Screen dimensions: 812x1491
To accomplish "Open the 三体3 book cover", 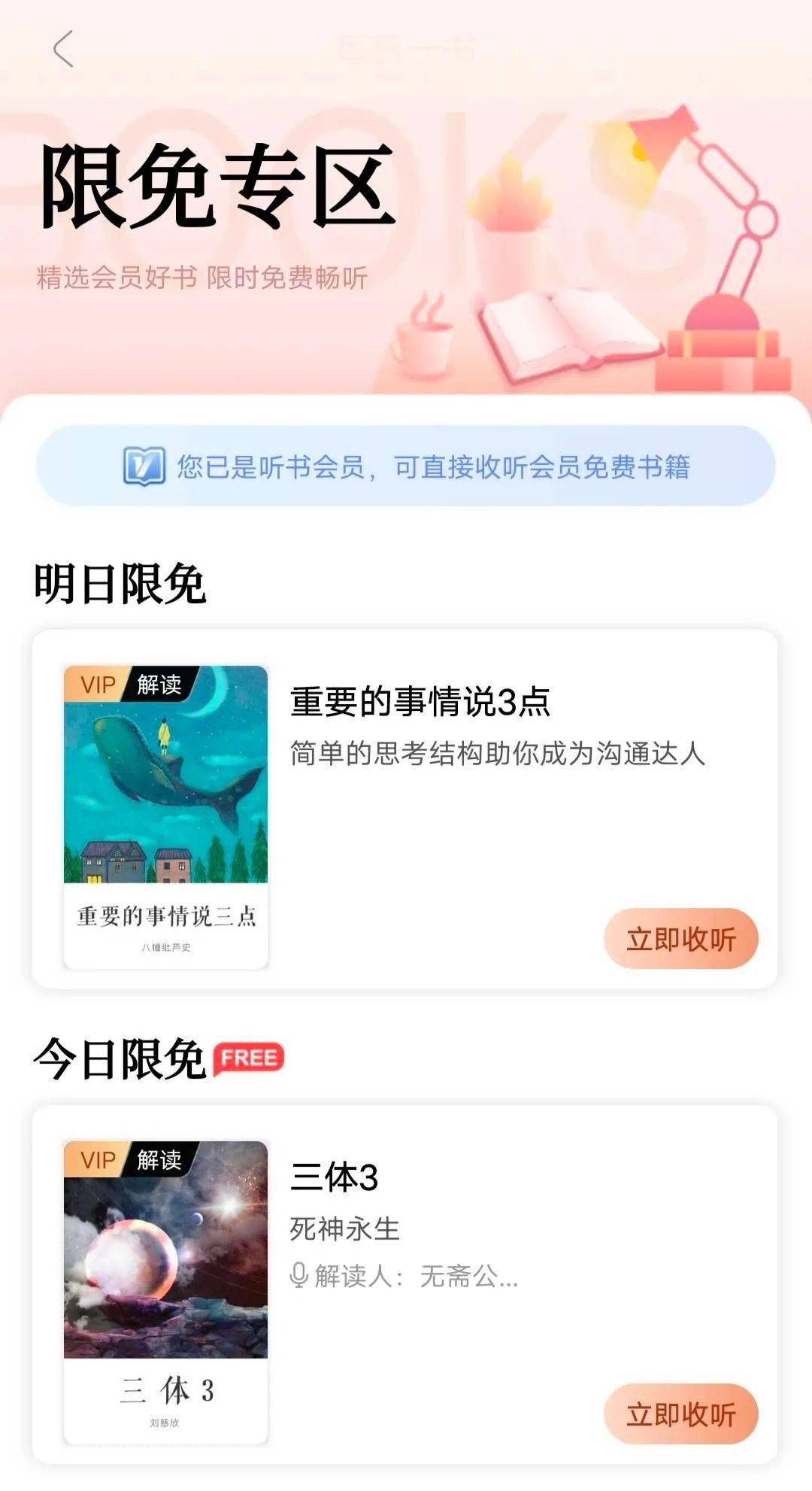I will pyautogui.click(x=165, y=1292).
